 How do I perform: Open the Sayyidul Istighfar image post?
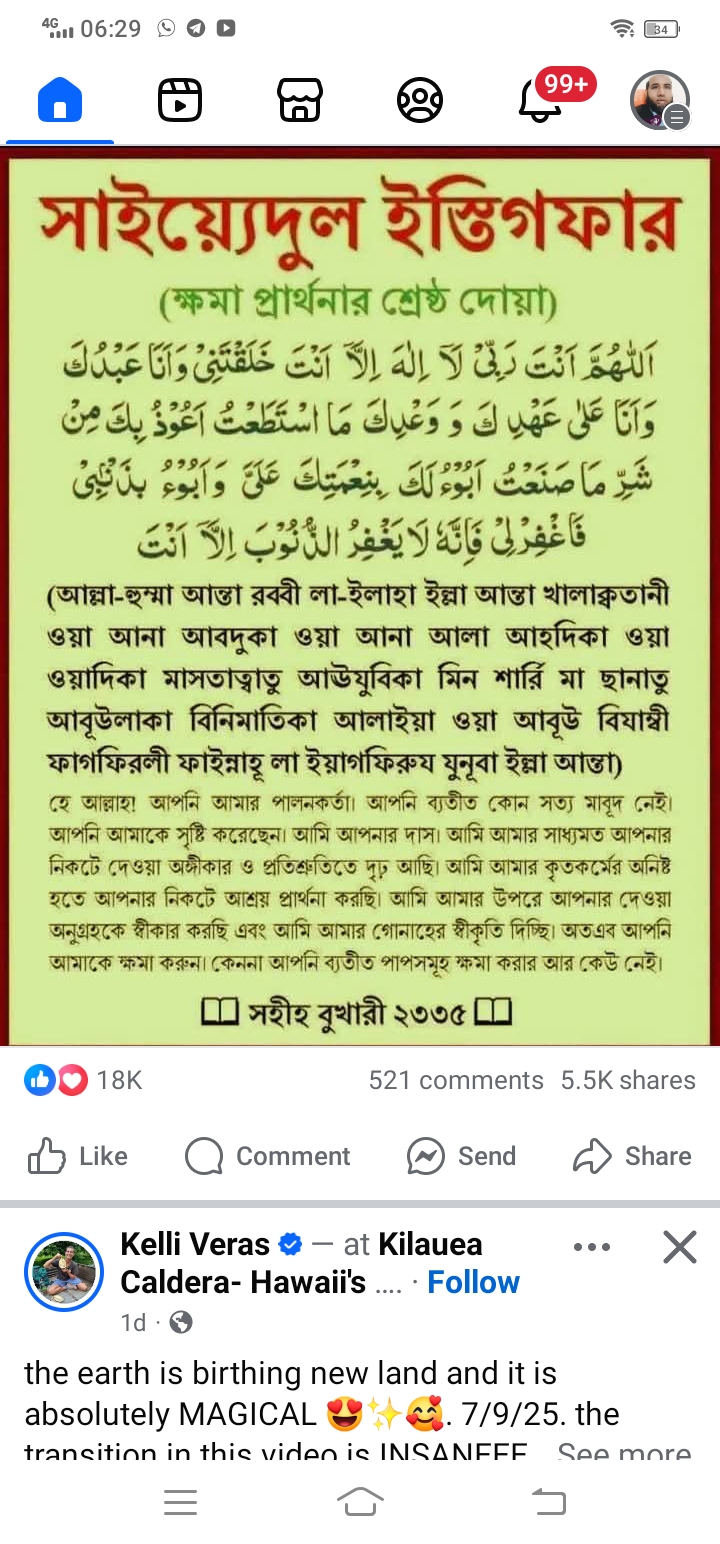click(360, 596)
